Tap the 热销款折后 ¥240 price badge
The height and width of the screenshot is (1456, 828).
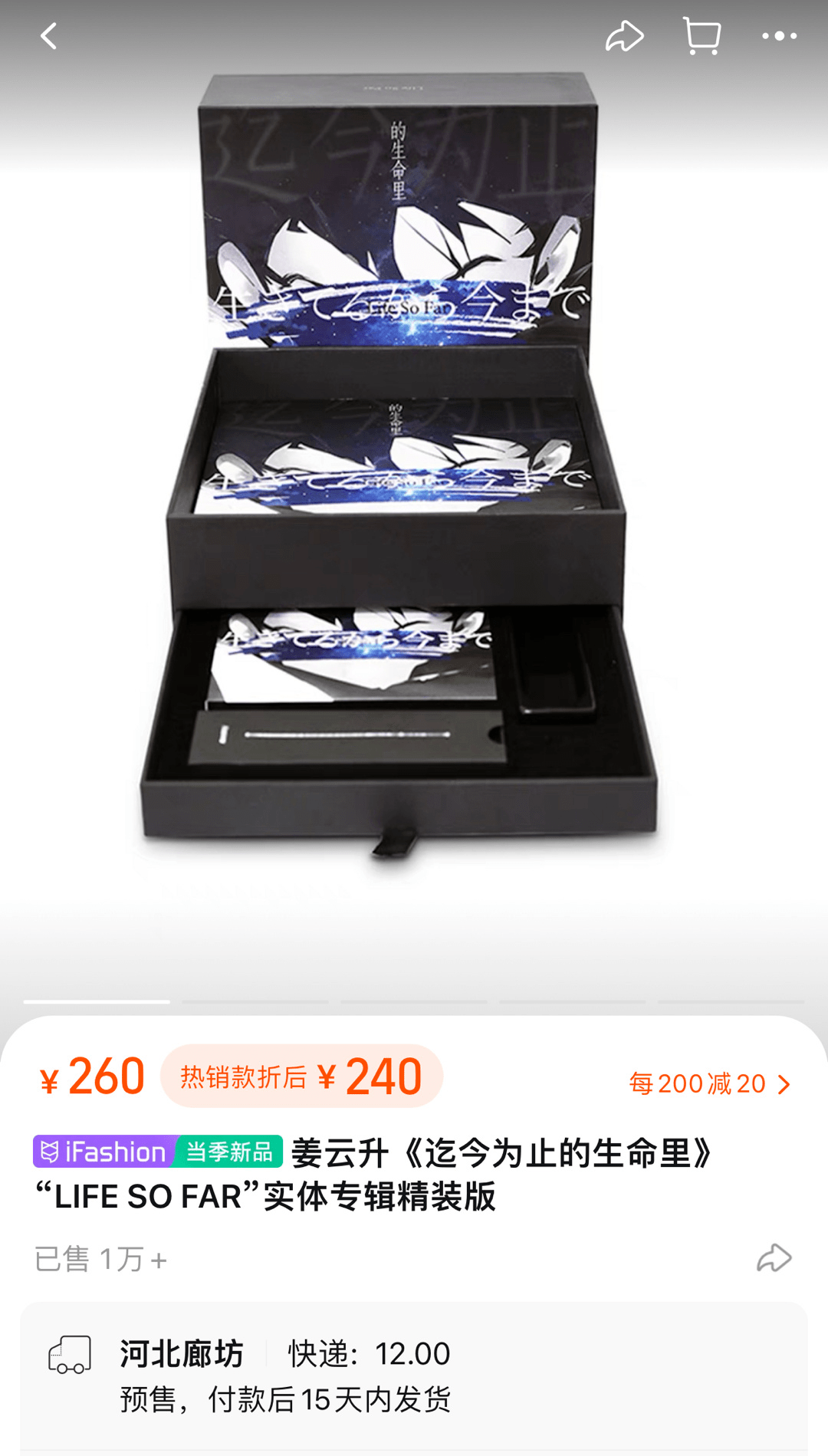click(x=301, y=1076)
